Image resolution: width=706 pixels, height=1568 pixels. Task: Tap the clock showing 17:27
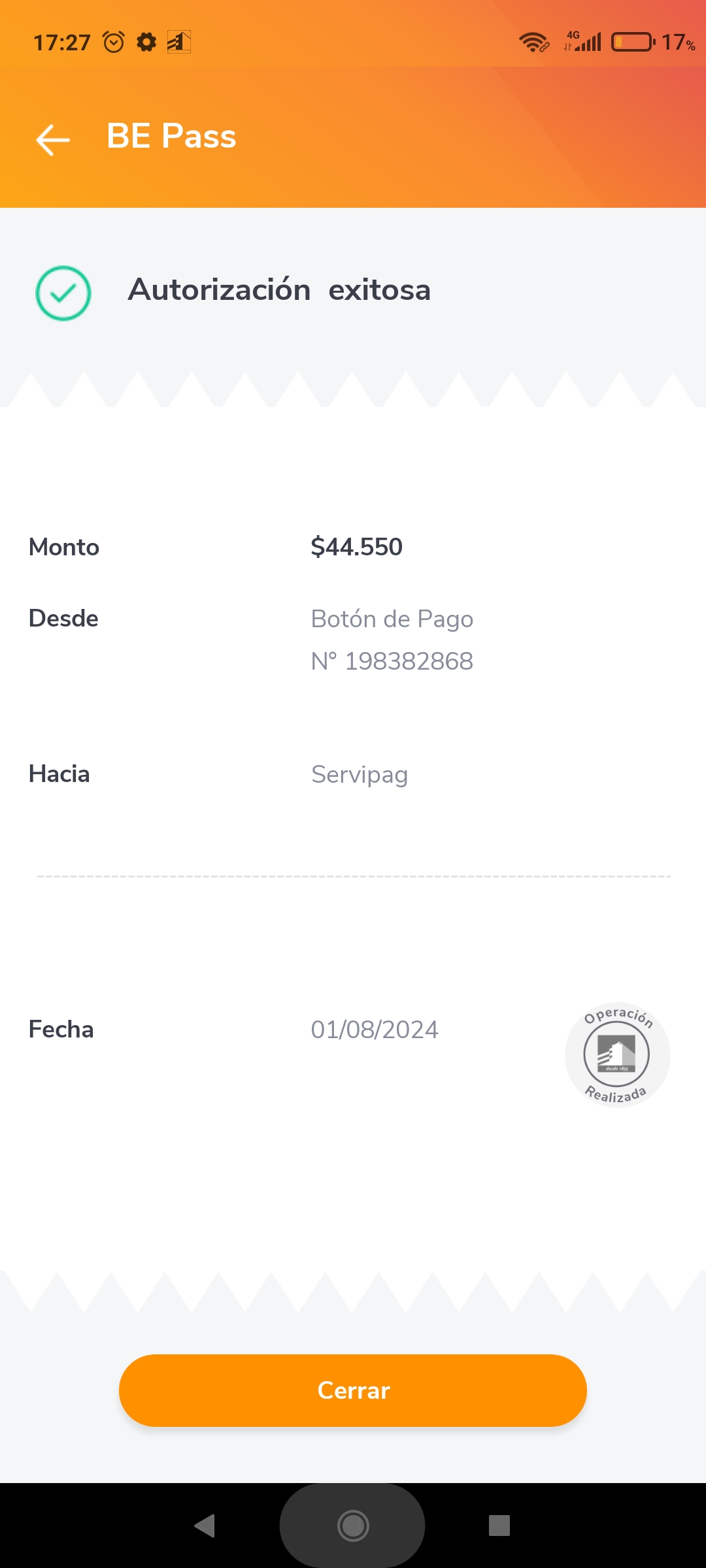pyautogui.click(x=62, y=41)
